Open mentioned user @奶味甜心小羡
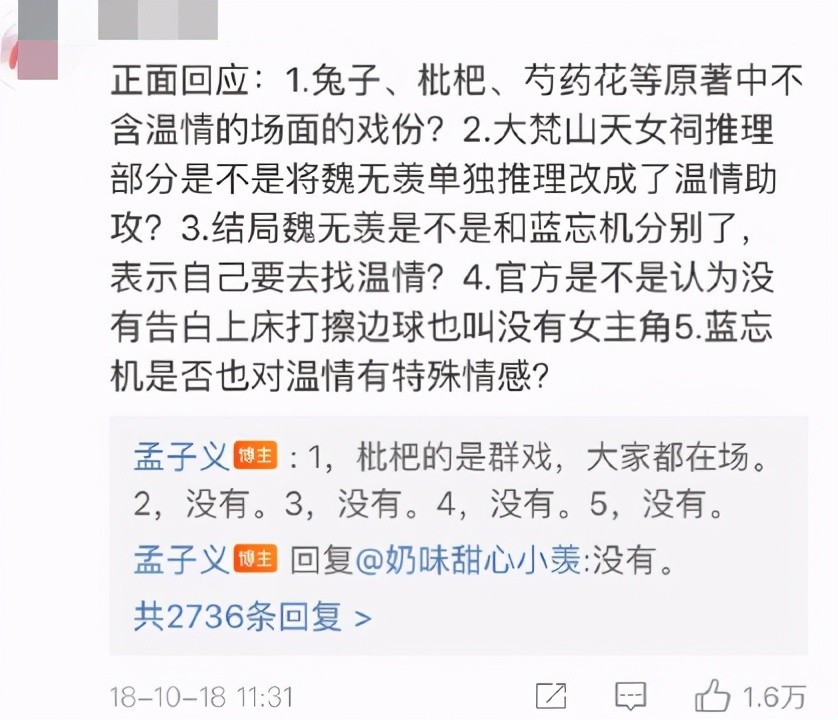 (468, 560)
